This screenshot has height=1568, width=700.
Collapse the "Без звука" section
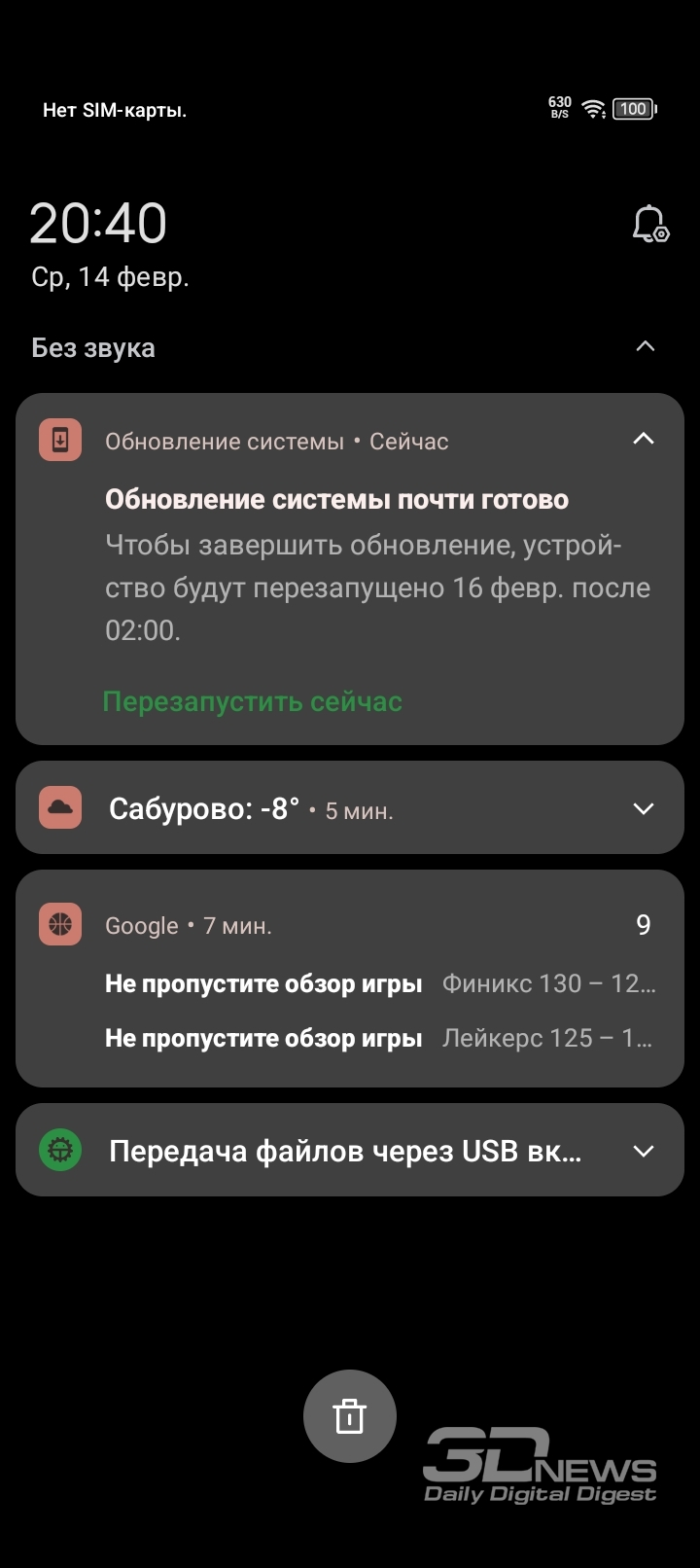(645, 346)
